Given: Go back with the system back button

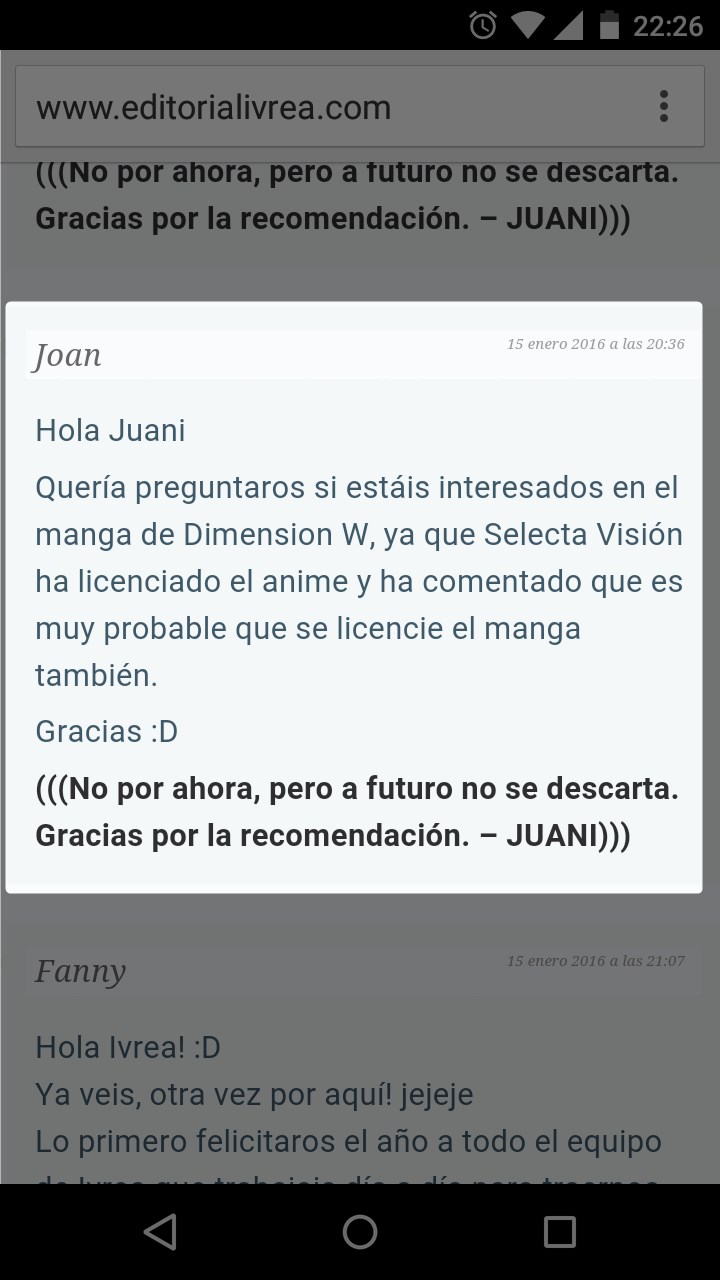Looking at the screenshot, I should (x=160, y=1231).
